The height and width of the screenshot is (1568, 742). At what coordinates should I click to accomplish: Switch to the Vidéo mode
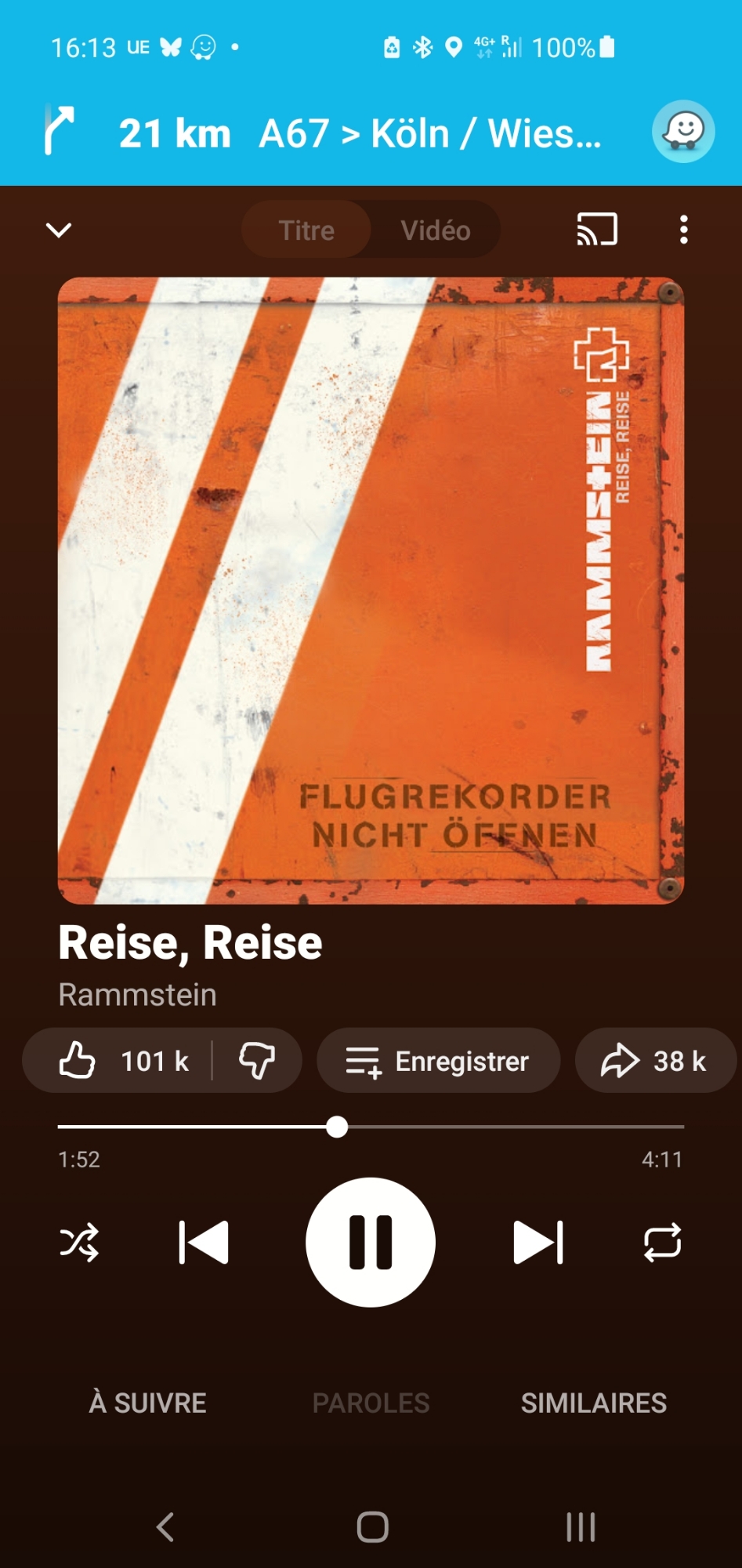coord(436,230)
